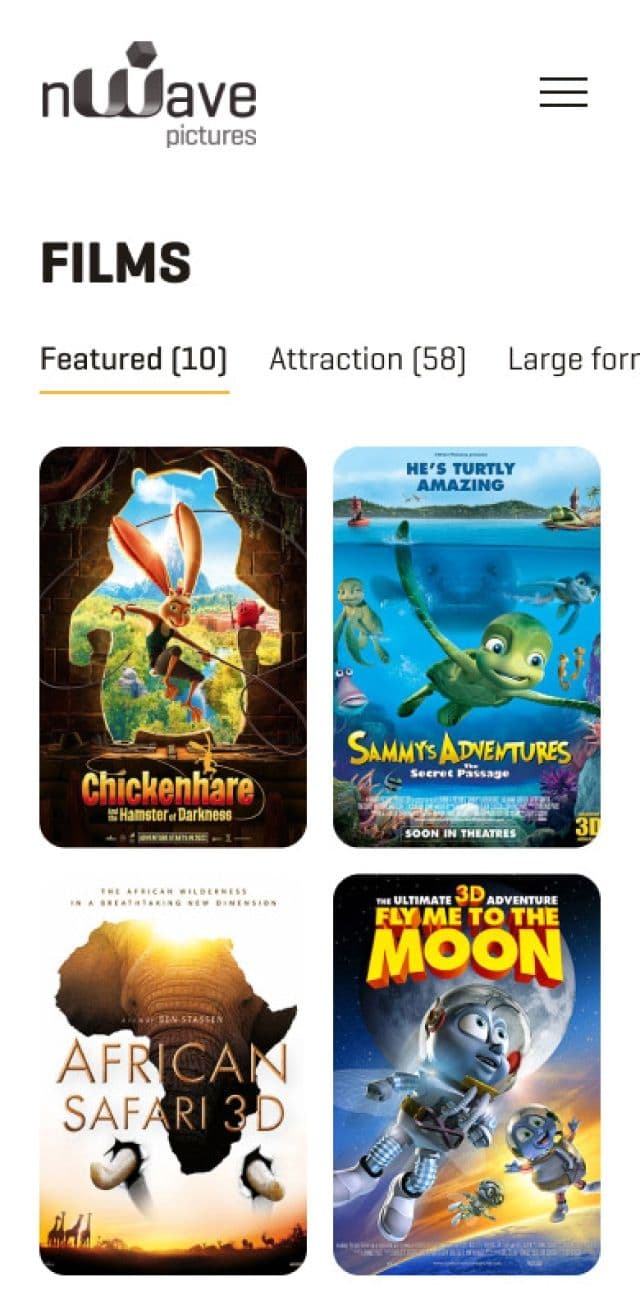The width and height of the screenshot is (640, 1298).
Task: Go to nWave Pictures home via logo
Action: pyautogui.click(x=149, y=95)
